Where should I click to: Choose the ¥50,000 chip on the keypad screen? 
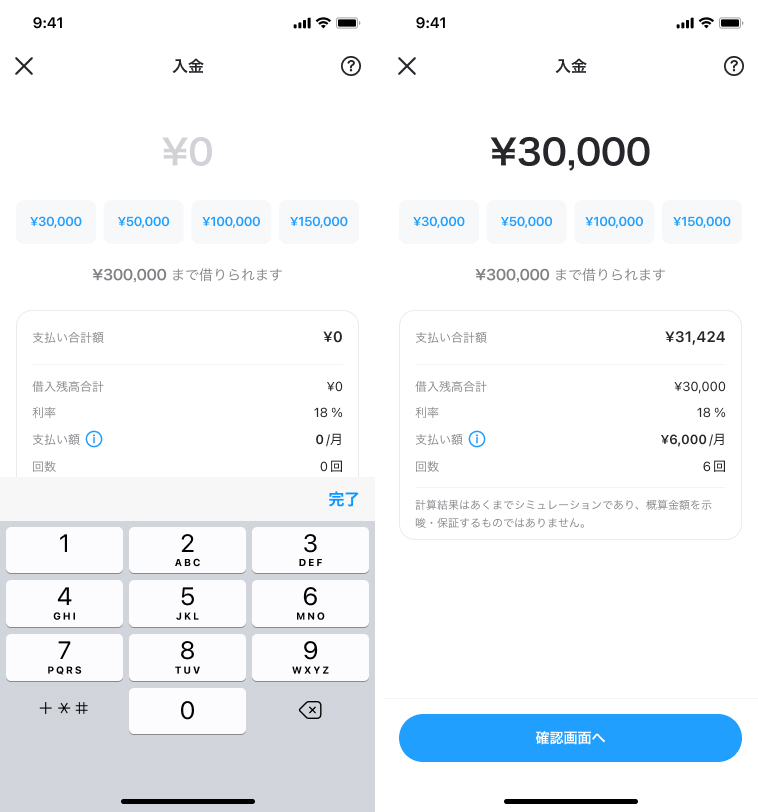click(x=143, y=222)
